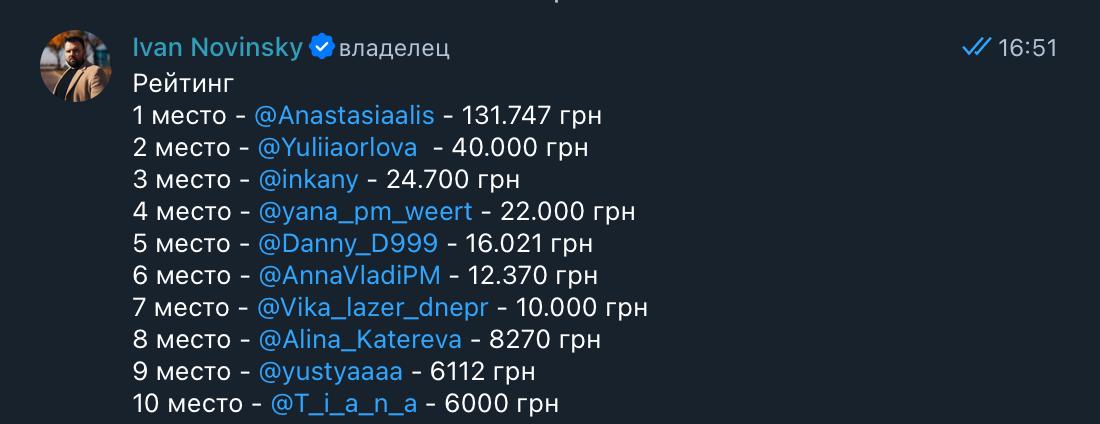Open Ivan Novinsky's profile photo
Image resolution: width=1100 pixels, height=424 pixels.
pos(75,66)
